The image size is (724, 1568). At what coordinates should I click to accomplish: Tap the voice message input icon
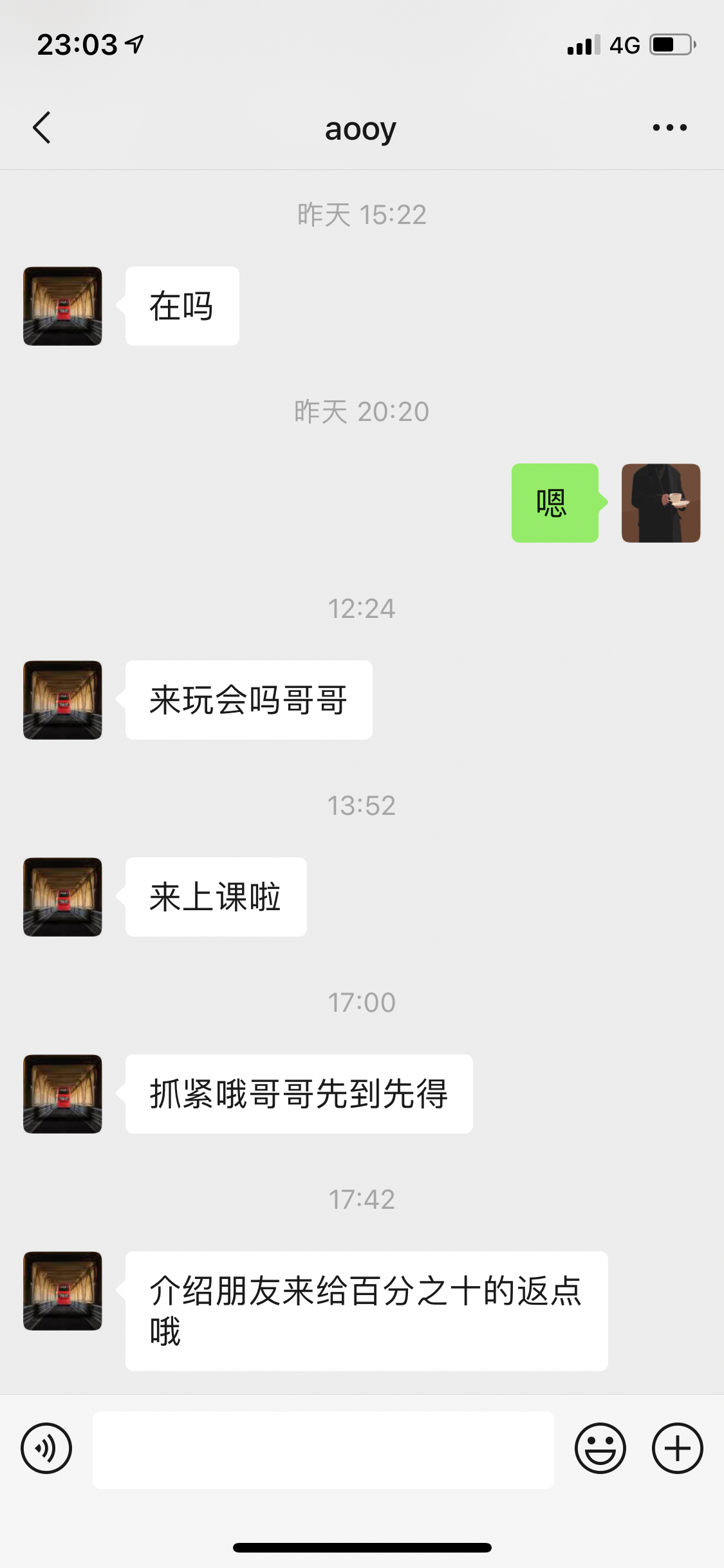tap(46, 1449)
